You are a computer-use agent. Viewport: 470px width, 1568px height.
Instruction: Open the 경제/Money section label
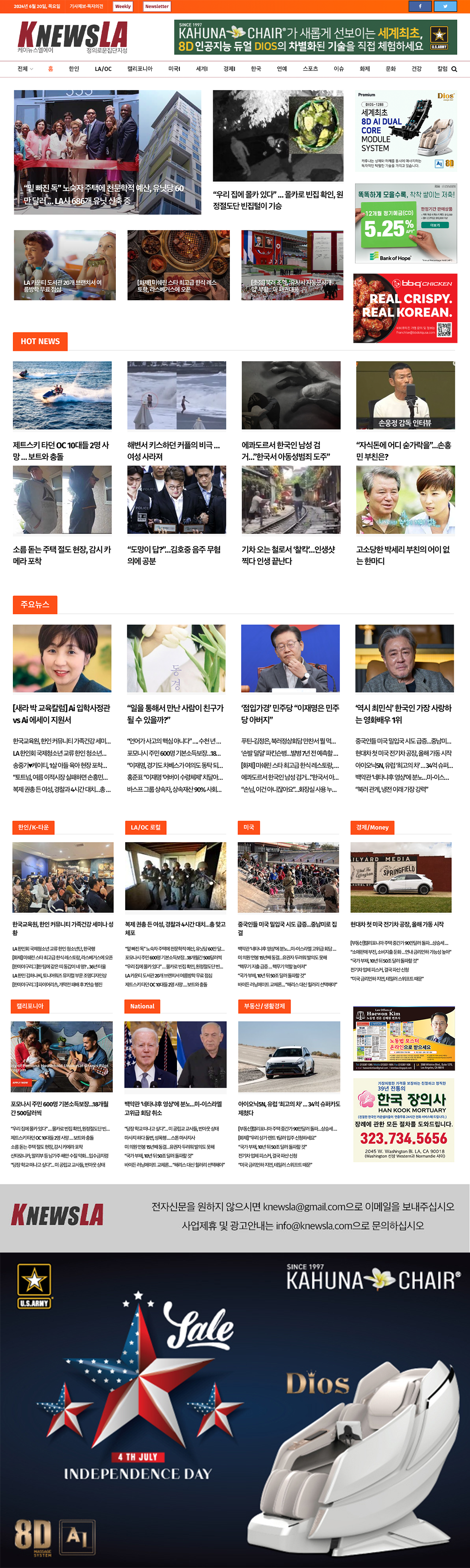[x=372, y=827]
